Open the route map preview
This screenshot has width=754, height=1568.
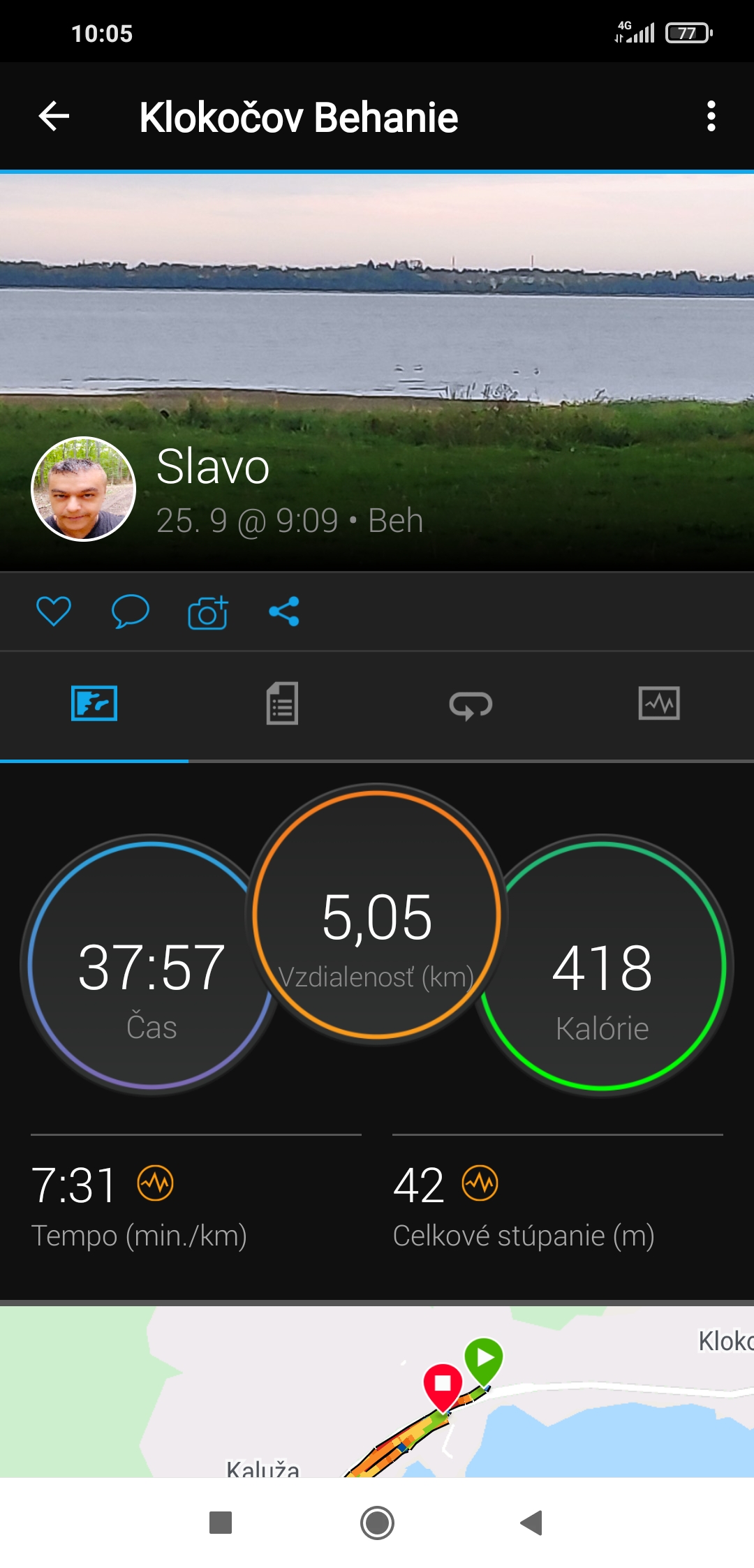pos(377,1391)
